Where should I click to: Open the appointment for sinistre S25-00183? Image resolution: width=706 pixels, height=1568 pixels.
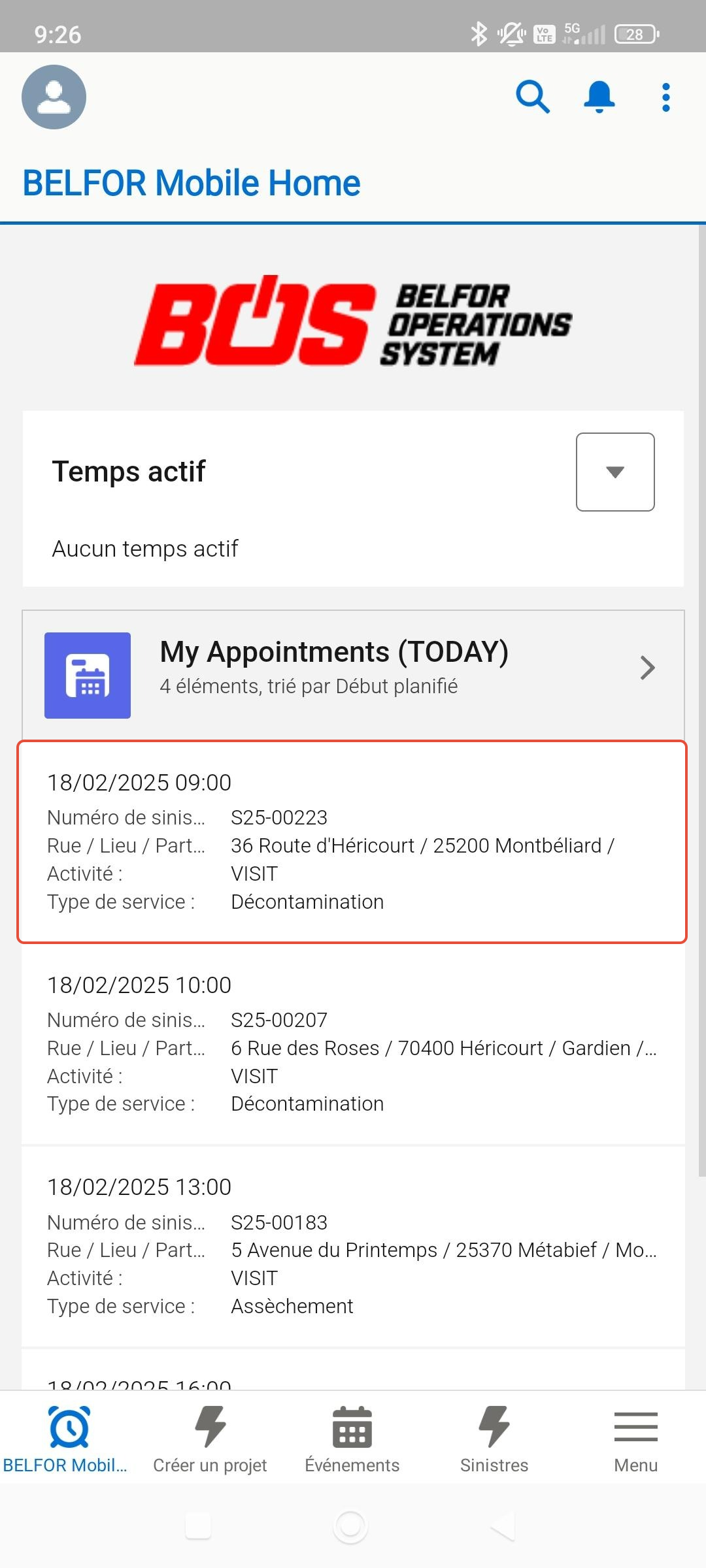coord(353,1246)
